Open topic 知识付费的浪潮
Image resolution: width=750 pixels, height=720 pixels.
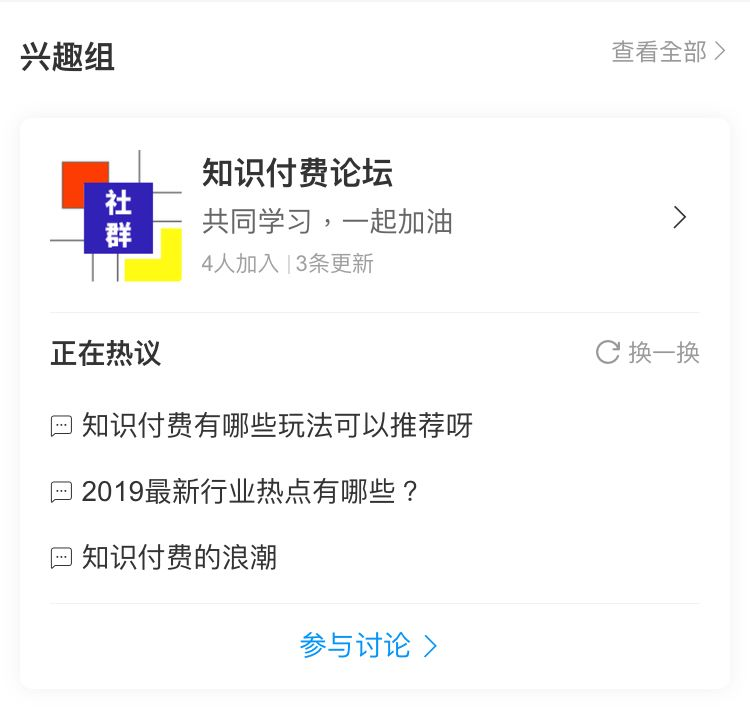click(x=179, y=557)
